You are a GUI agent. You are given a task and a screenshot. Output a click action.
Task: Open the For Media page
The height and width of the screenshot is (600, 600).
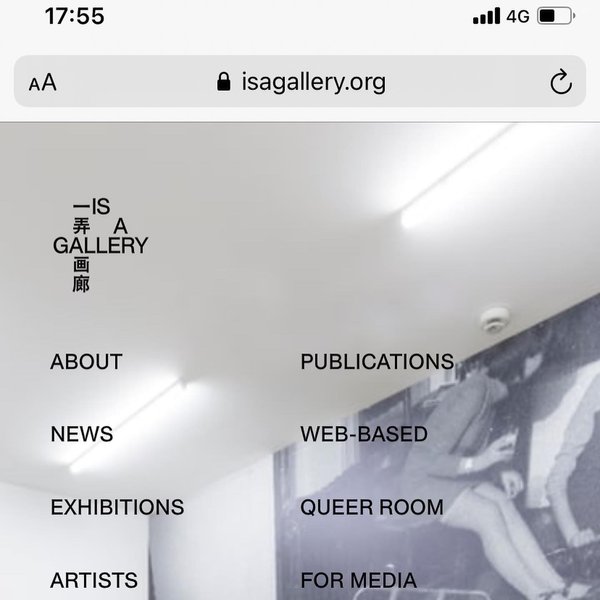(359, 580)
